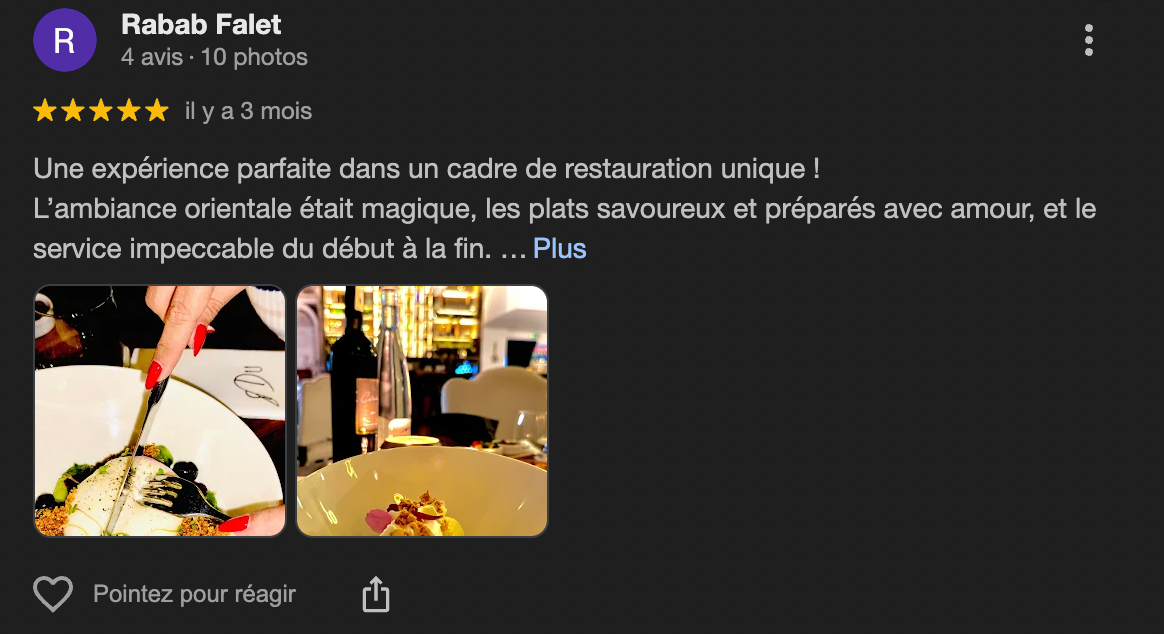Share Rabab Falet's review
This screenshot has height=634, width=1164.
[375, 594]
